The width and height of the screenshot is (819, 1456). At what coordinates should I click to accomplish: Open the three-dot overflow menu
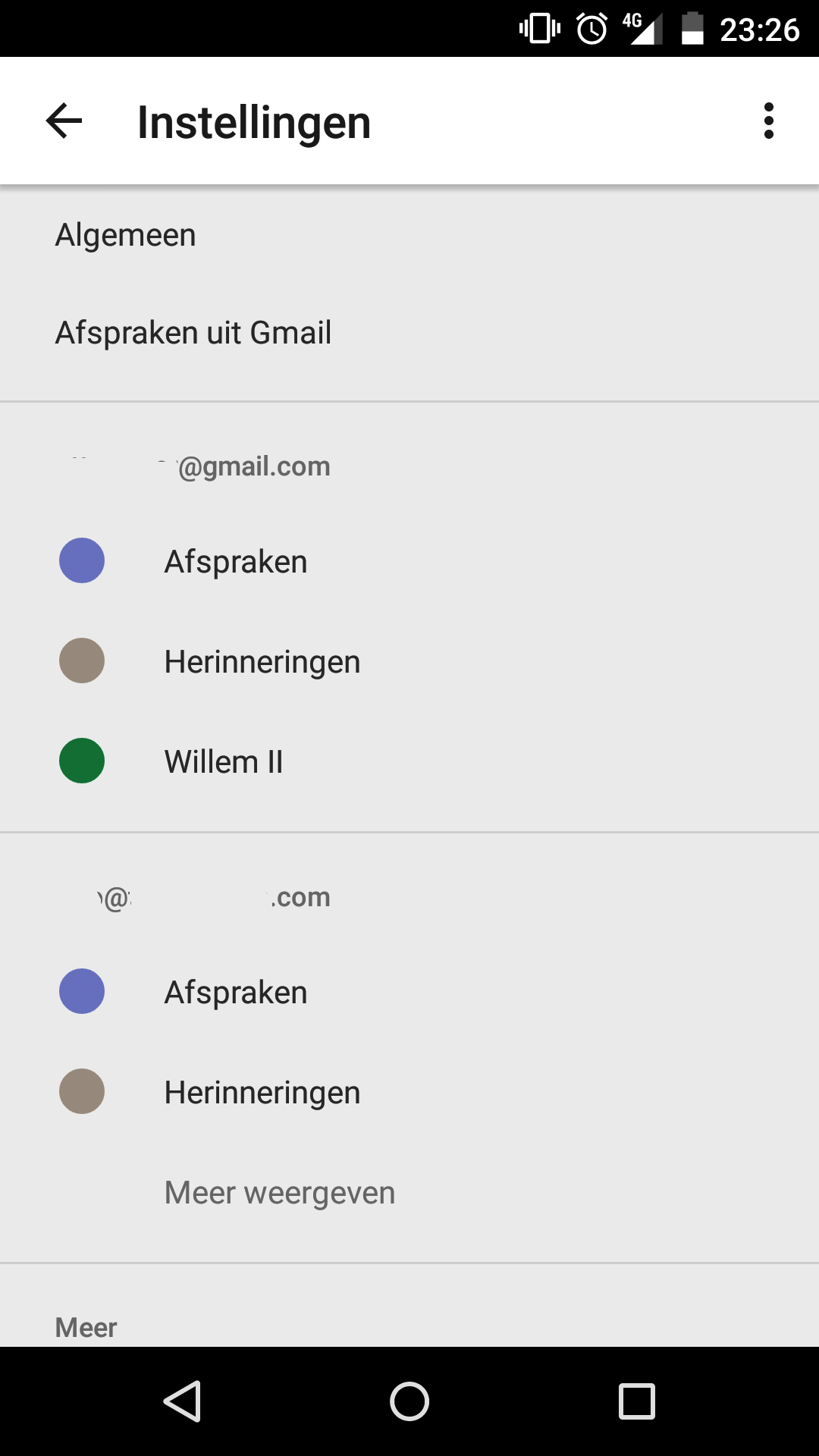pyautogui.click(x=769, y=121)
